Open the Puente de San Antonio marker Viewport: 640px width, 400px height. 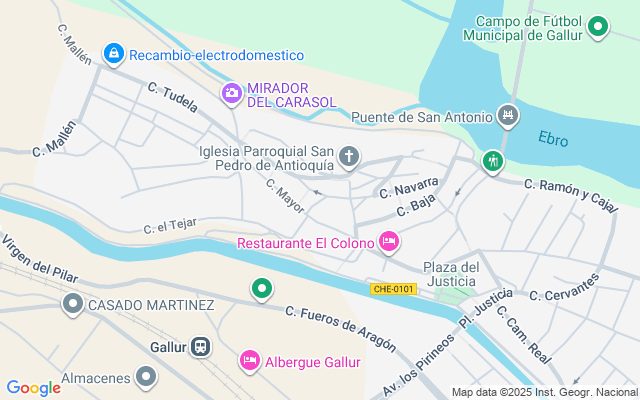click(508, 116)
